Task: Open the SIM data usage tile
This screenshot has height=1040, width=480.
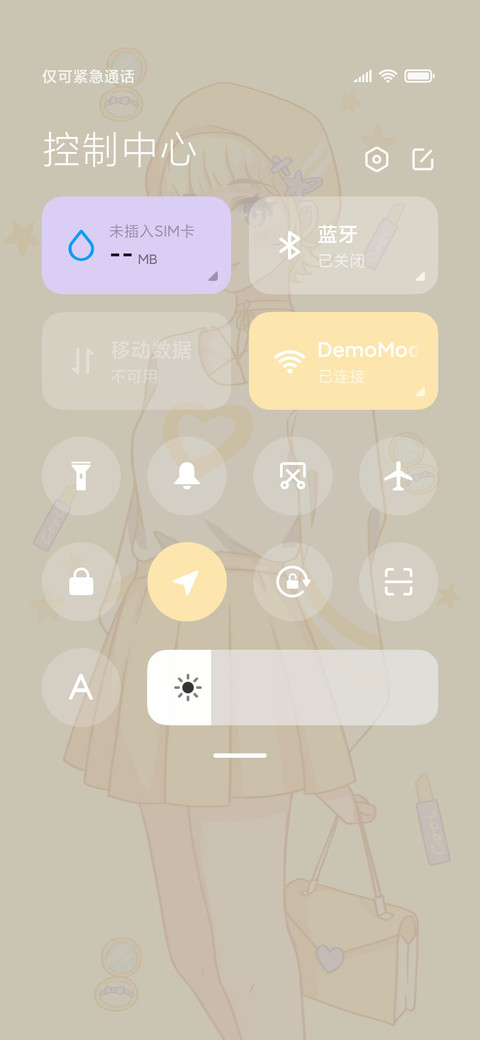Action: click(x=137, y=245)
